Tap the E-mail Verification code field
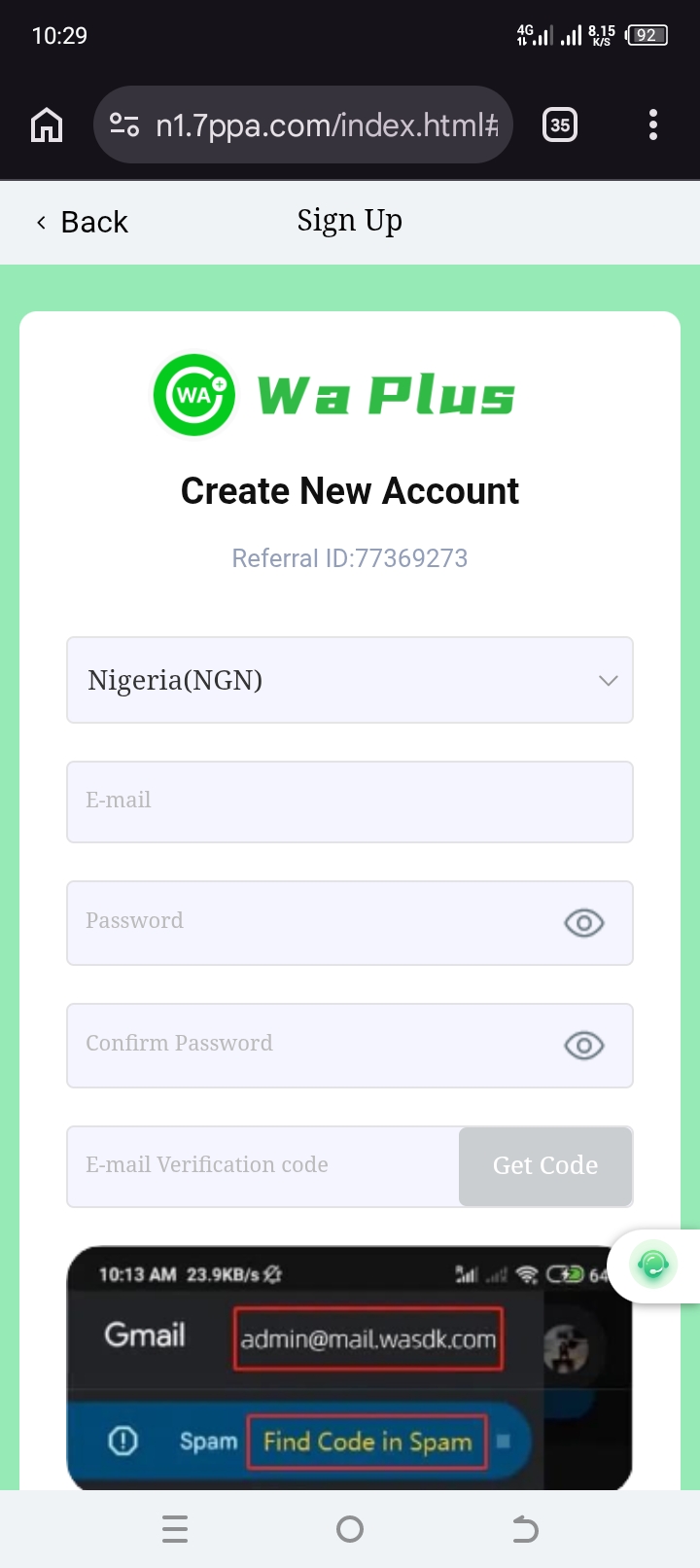This screenshot has width=700, height=1568. 262,1166
